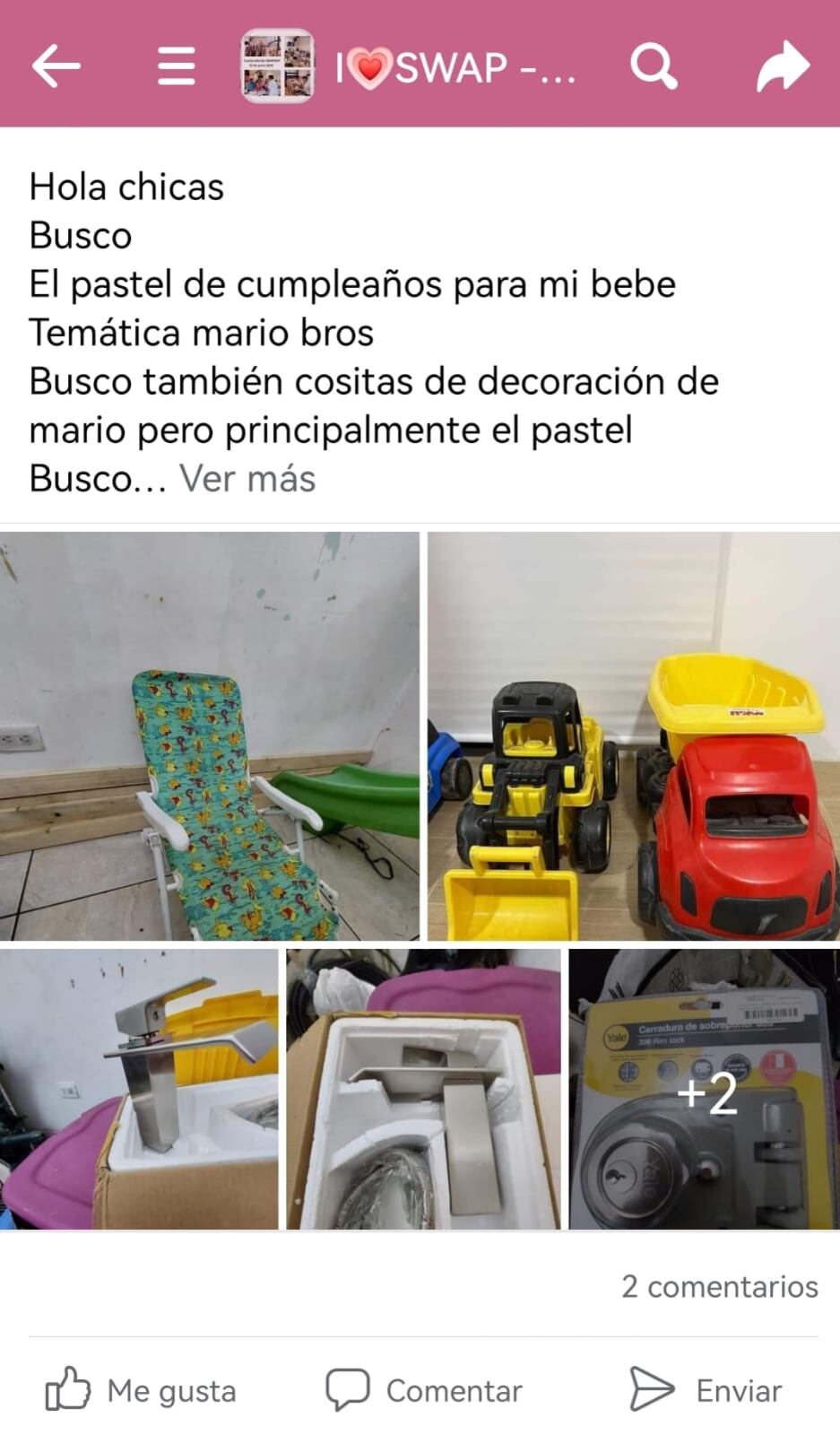Open the faucet on box photo

click(x=139, y=1089)
